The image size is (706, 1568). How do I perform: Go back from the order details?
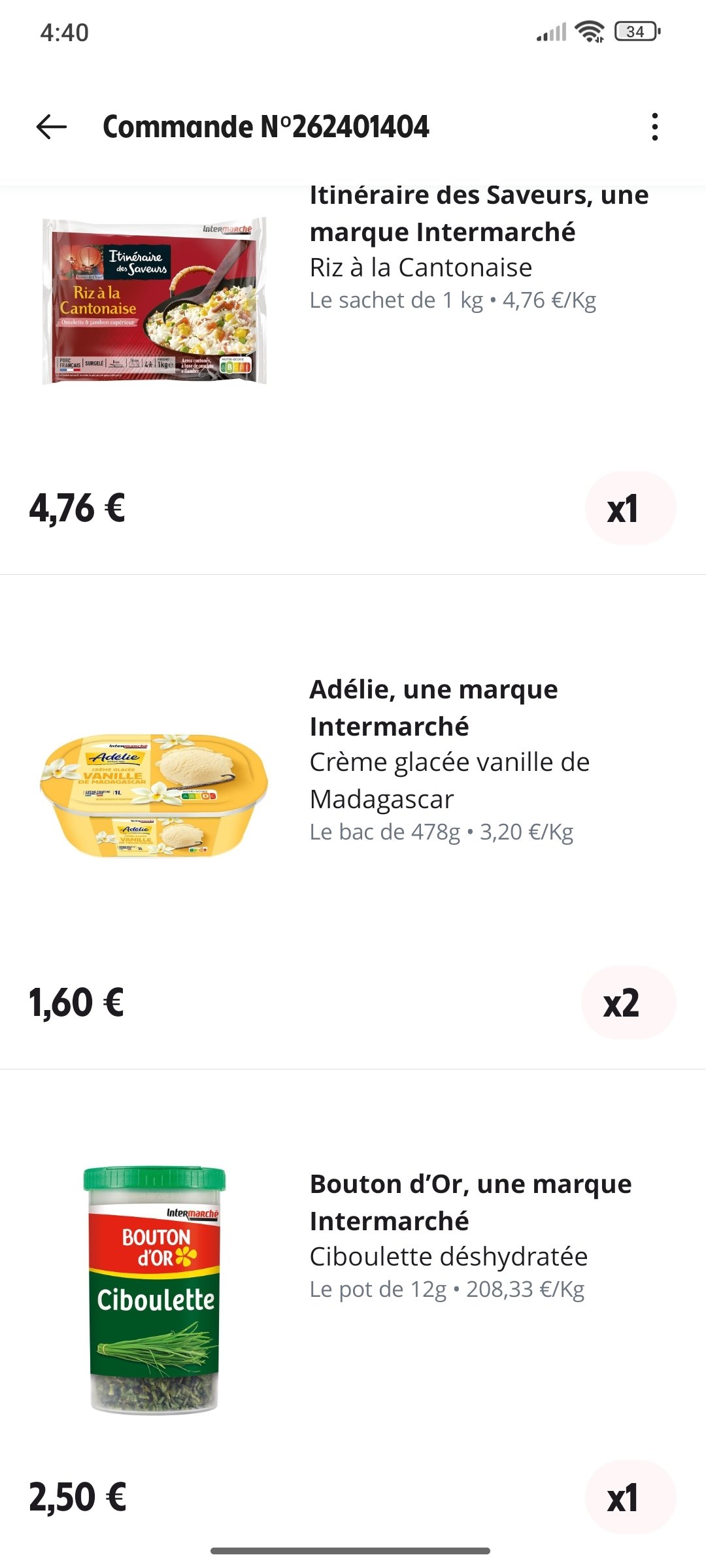[x=52, y=127]
